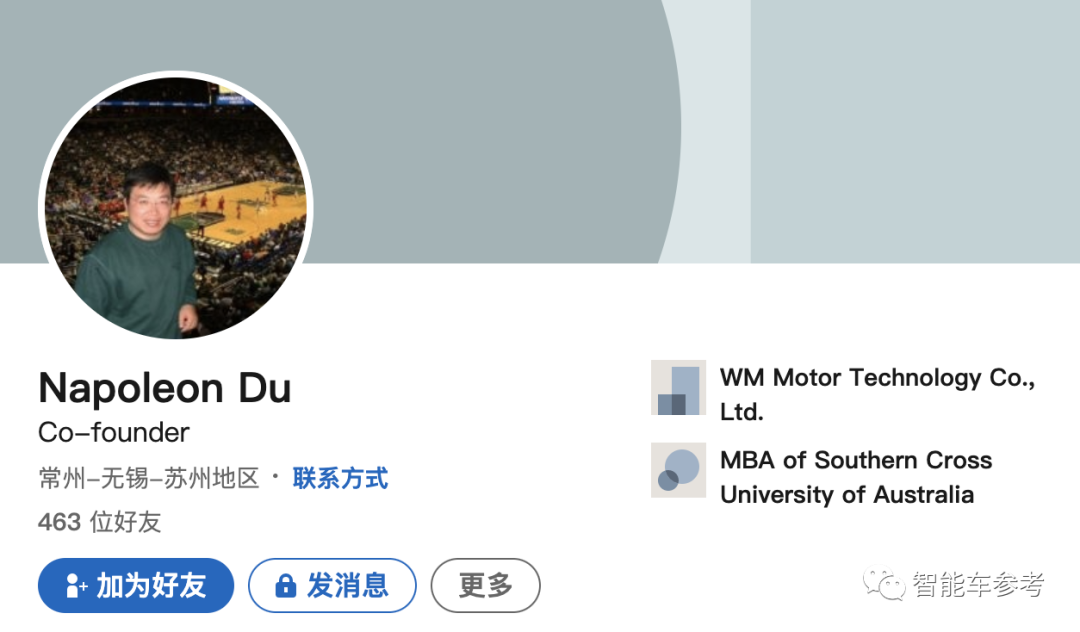
Task: Tap the 加为好友 connect button
Action: 136,585
